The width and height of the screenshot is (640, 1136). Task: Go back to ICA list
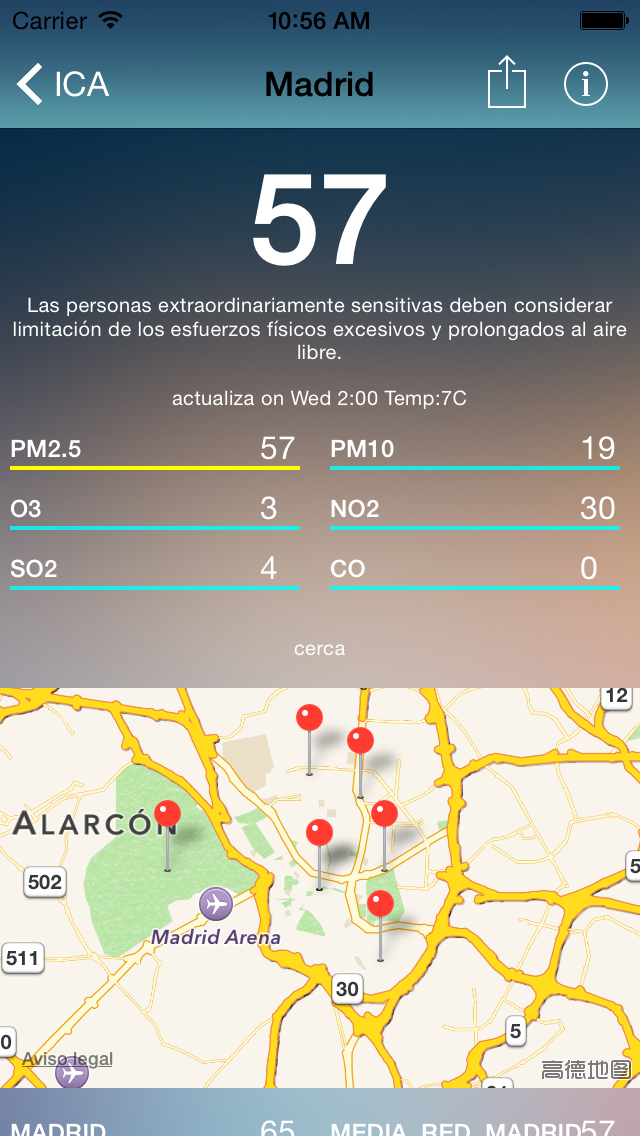(62, 85)
